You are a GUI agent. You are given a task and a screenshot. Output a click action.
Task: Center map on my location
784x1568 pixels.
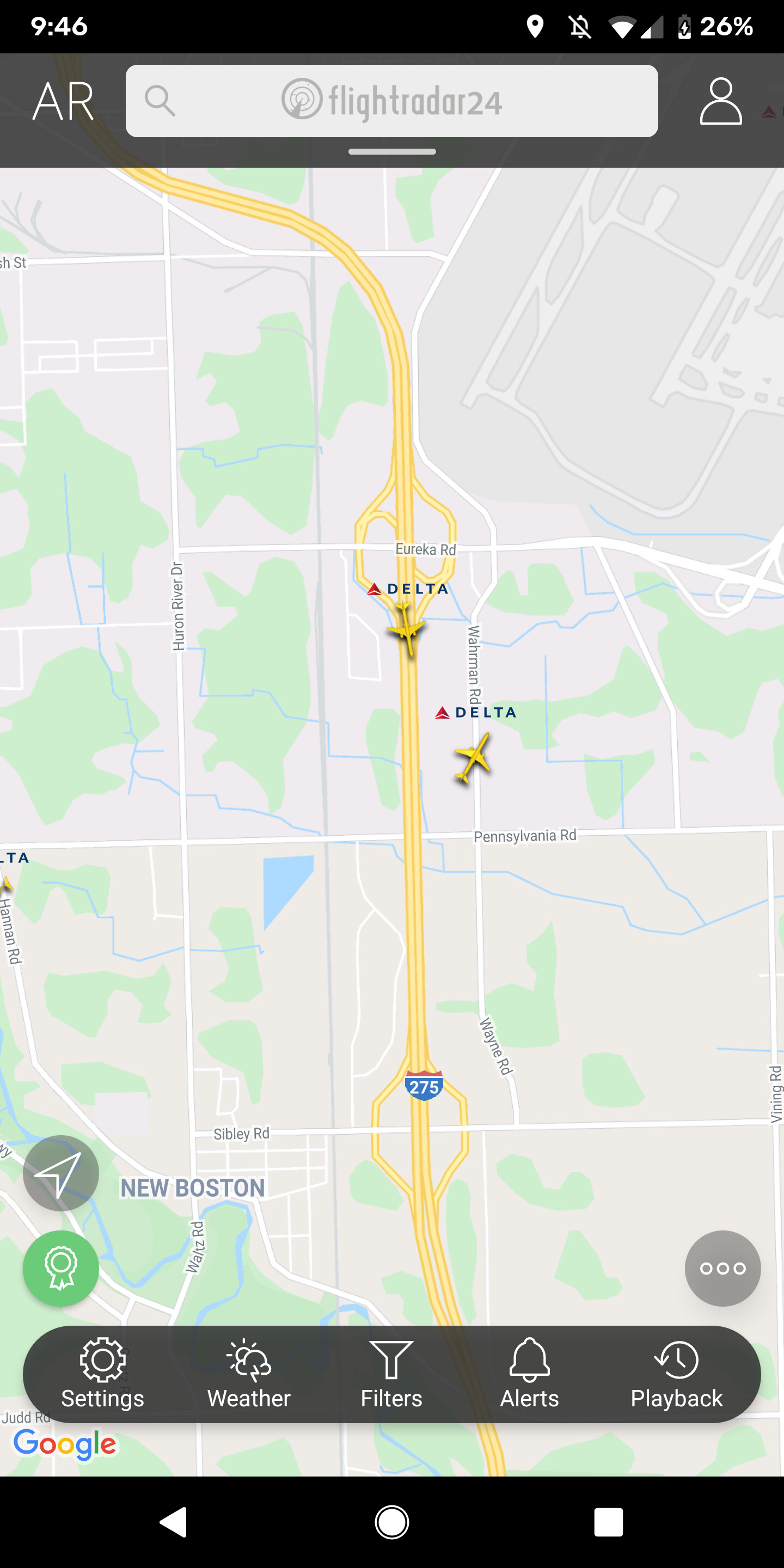click(61, 1173)
